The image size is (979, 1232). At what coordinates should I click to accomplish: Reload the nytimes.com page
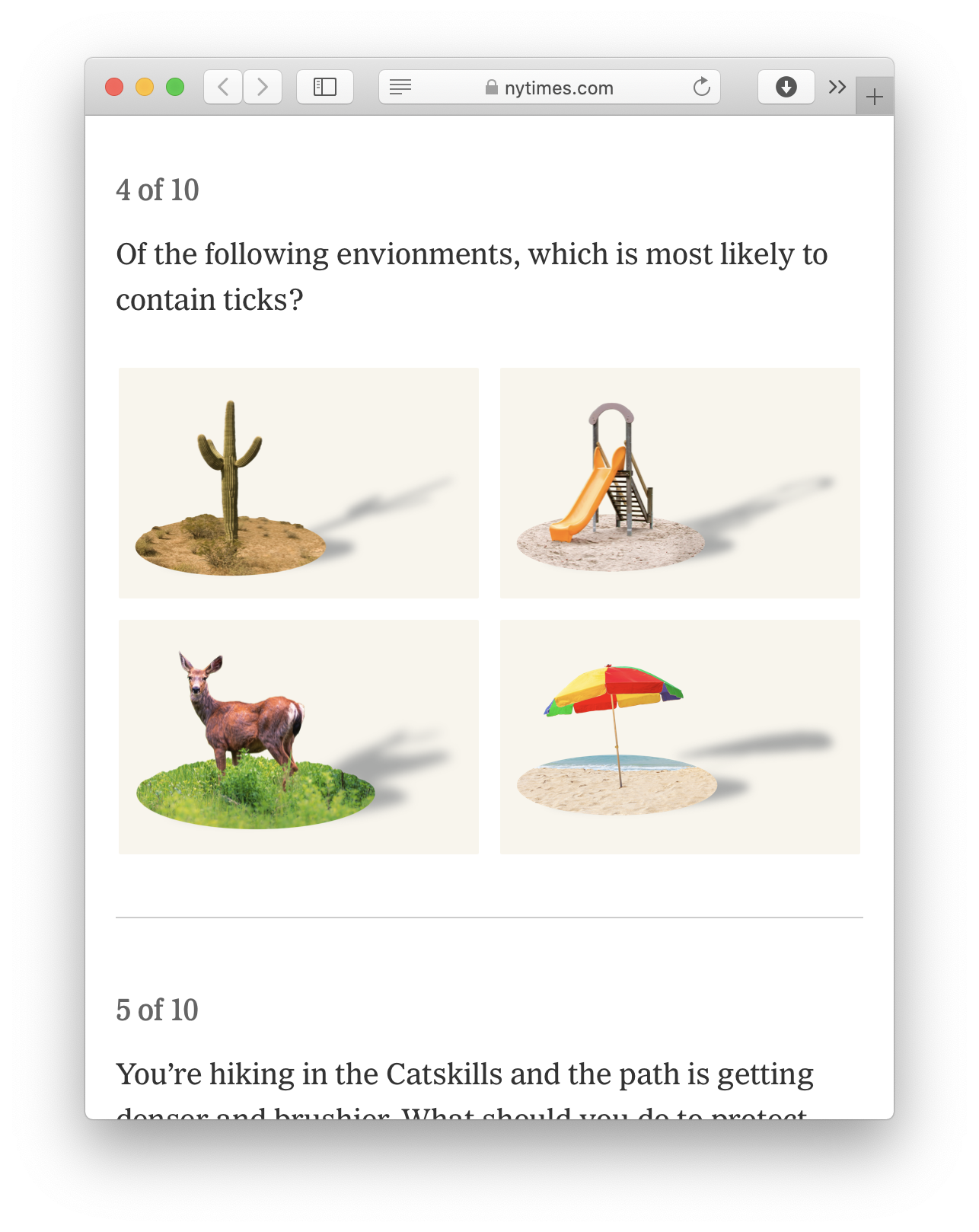[x=701, y=88]
